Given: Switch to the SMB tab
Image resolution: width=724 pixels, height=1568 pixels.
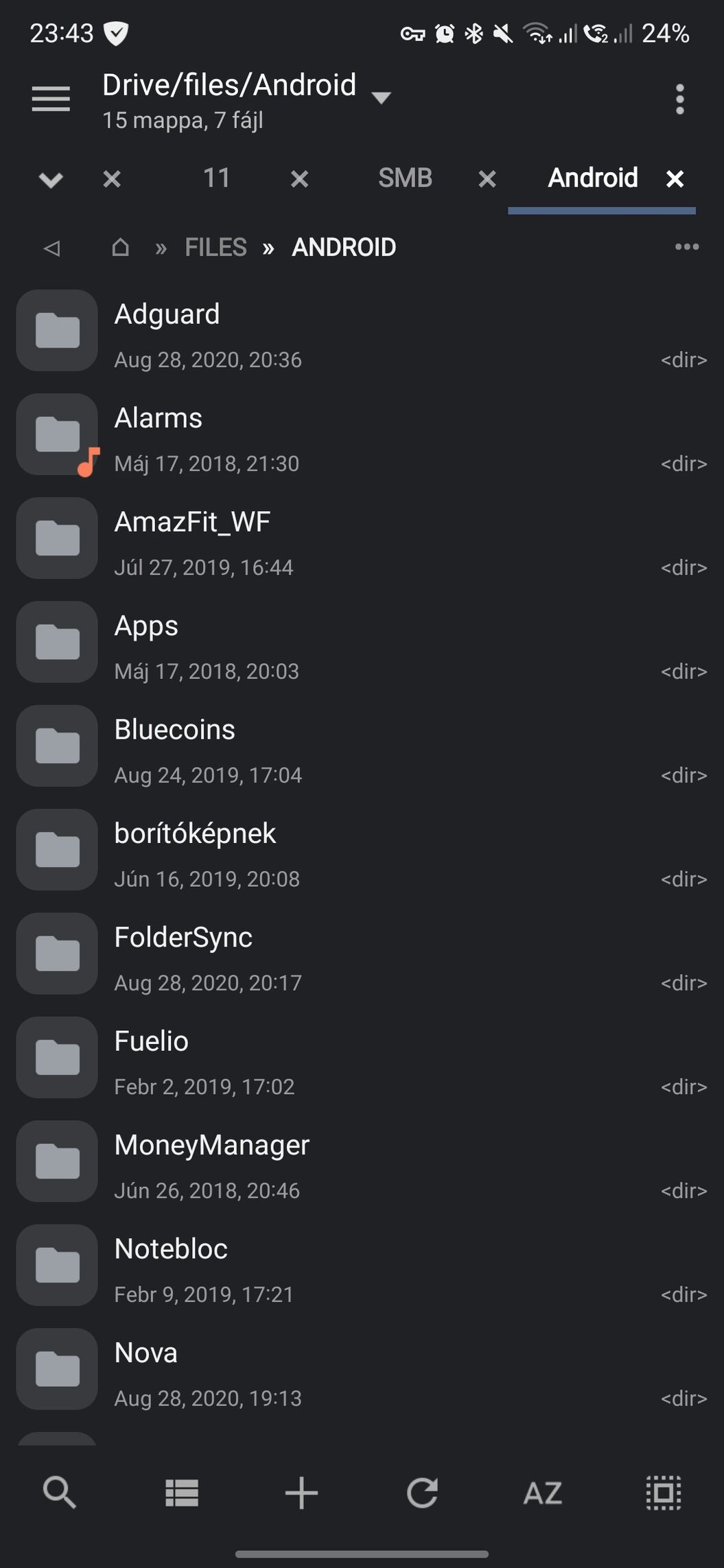Looking at the screenshot, I should pos(405,178).
